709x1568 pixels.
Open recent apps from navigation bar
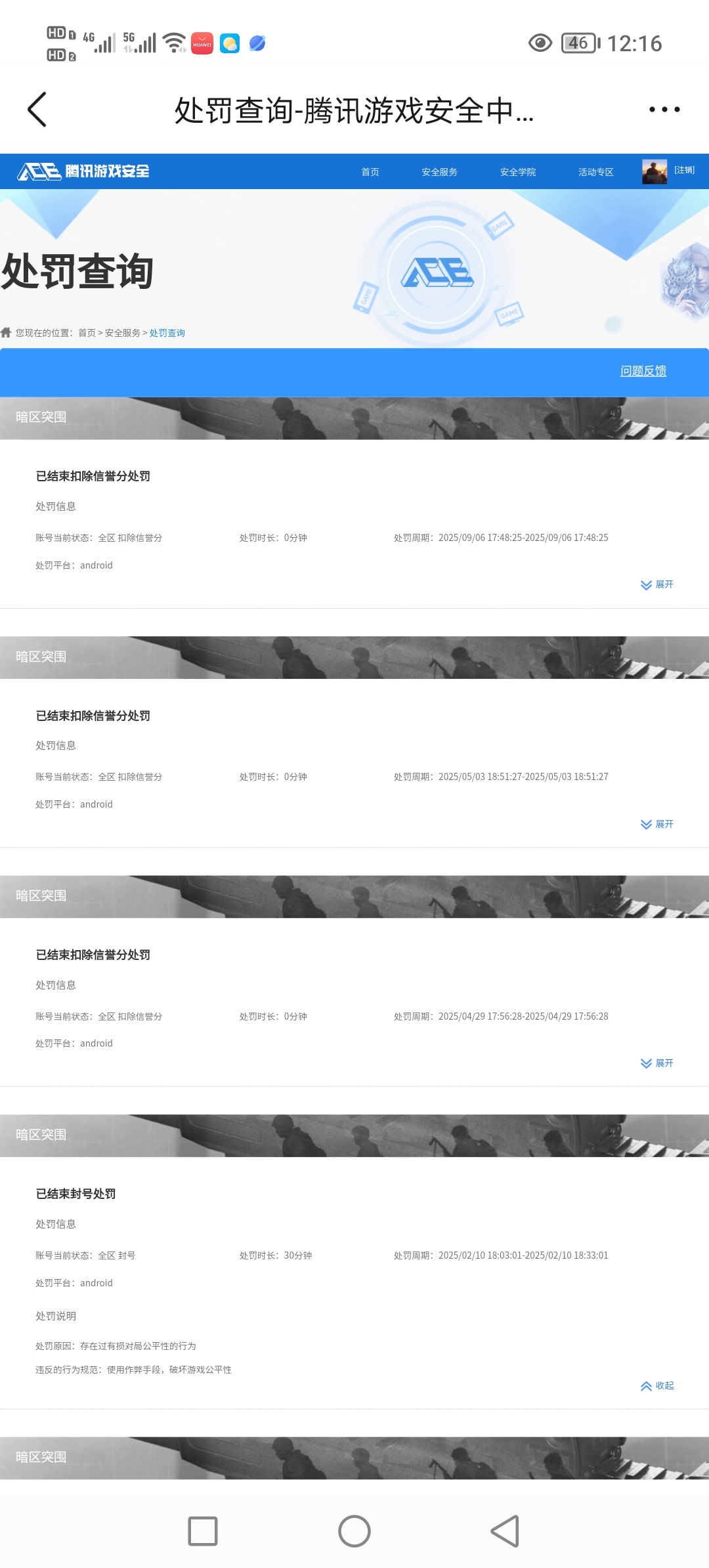pos(203,1531)
